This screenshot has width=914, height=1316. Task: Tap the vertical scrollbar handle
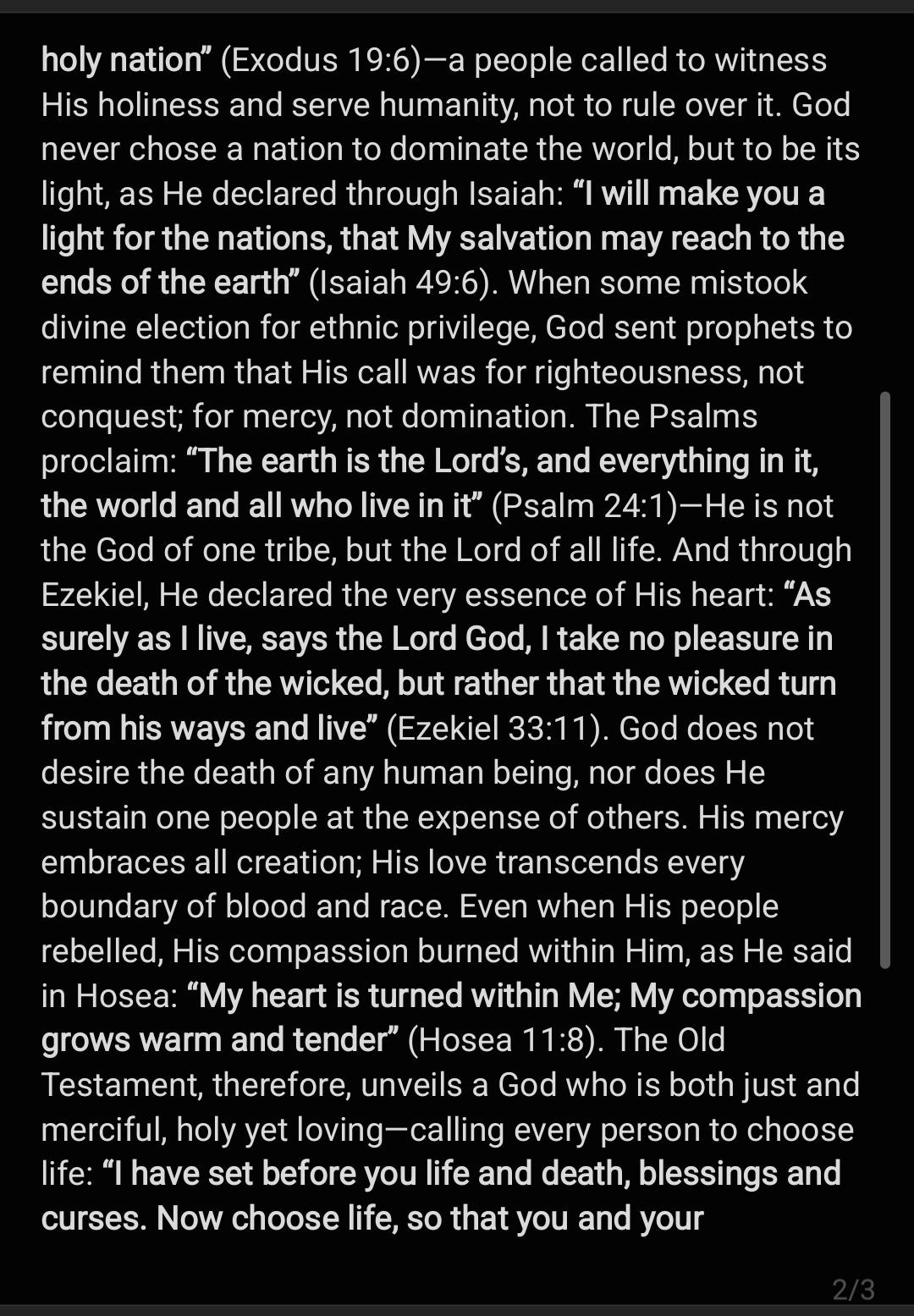[885, 679]
